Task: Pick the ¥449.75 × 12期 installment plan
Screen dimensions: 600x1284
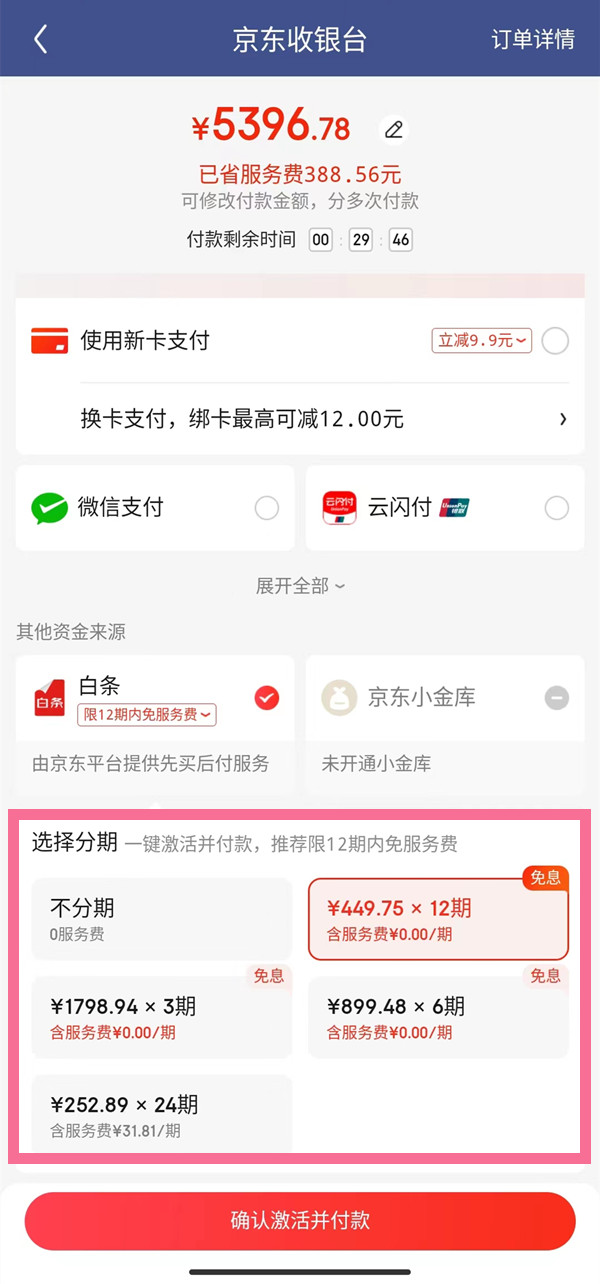Action: (438, 919)
